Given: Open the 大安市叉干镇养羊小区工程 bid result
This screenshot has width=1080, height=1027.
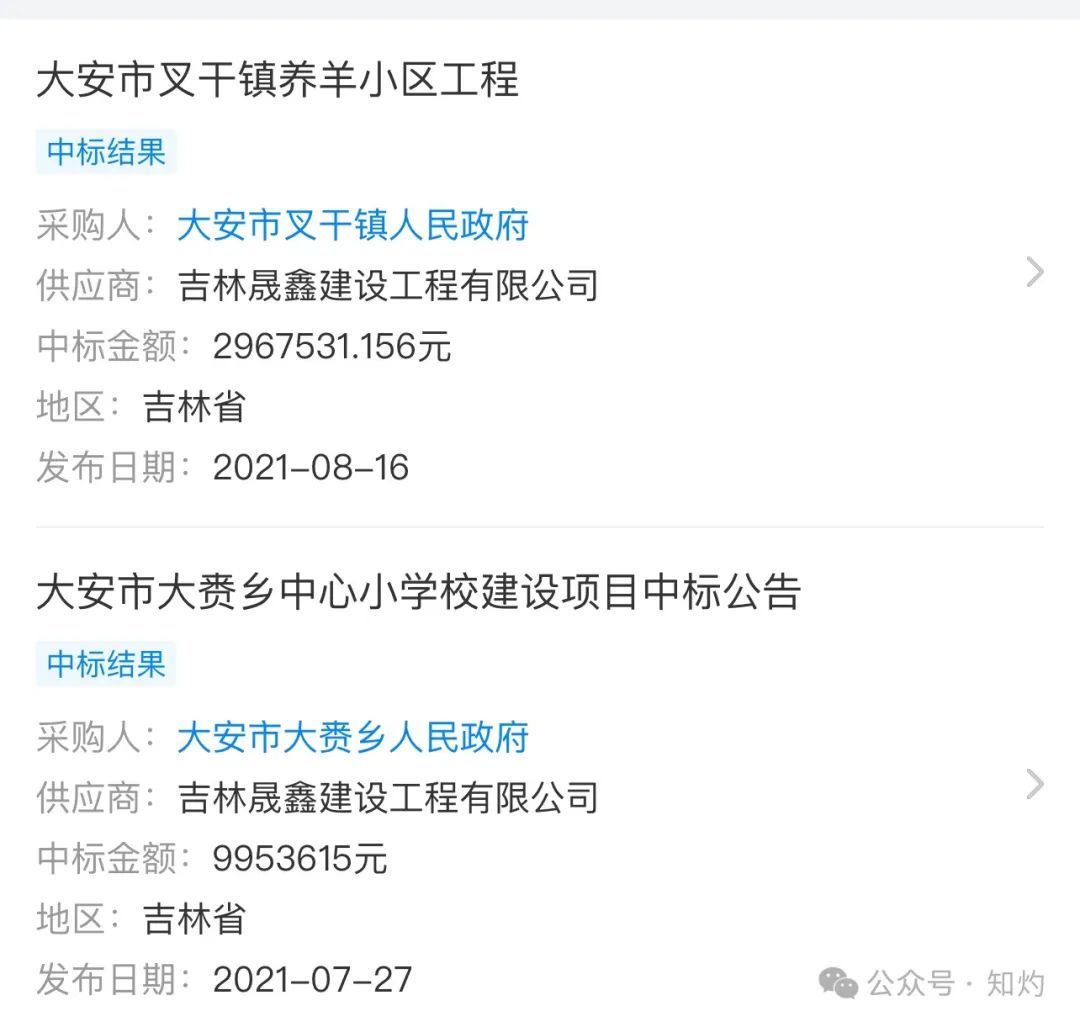Looking at the screenshot, I should (x=278, y=80).
